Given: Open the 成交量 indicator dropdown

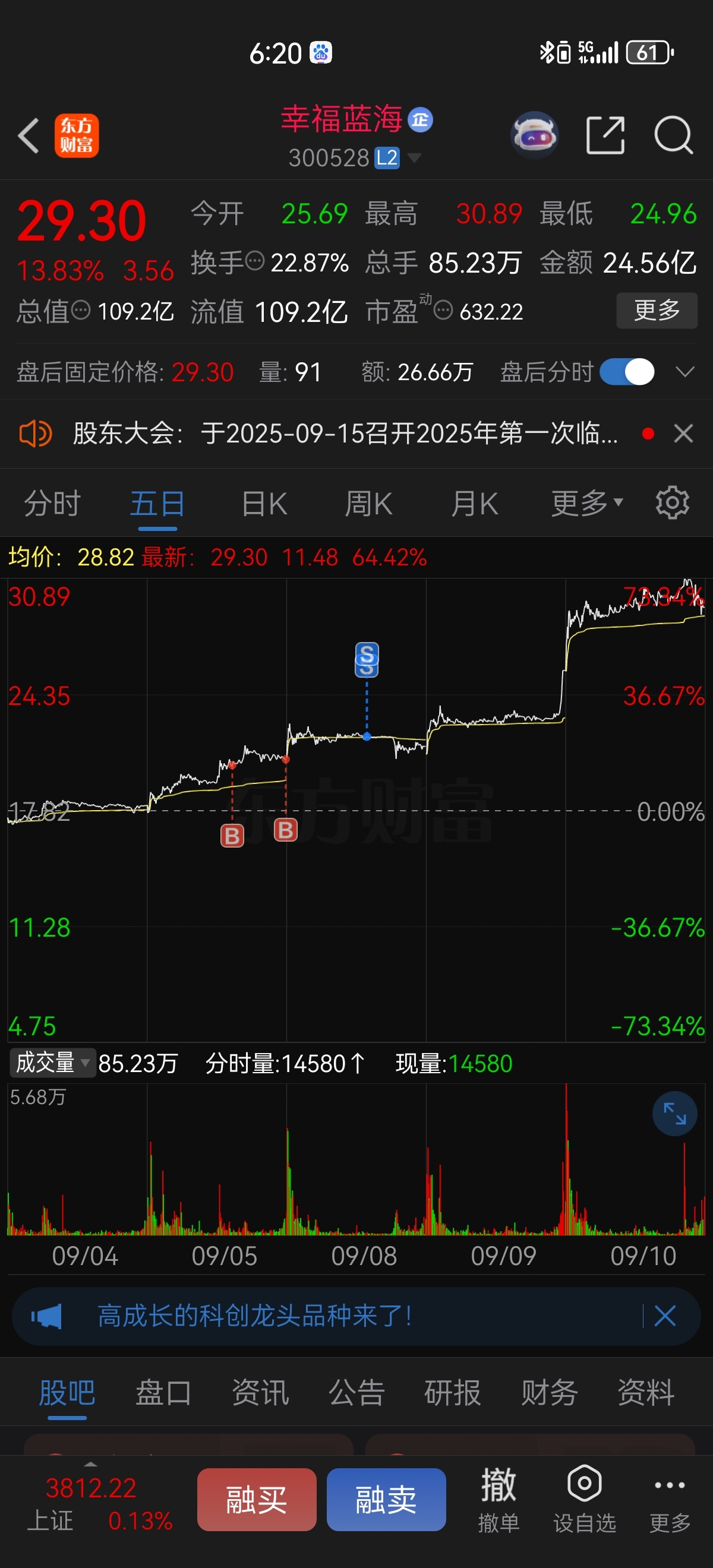Looking at the screenshot, I should tap(52, 1063).
